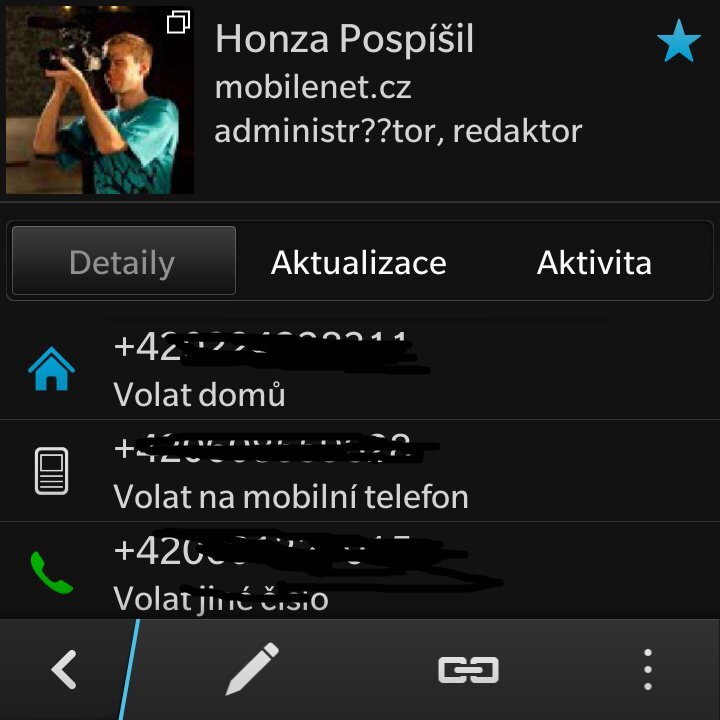The height and width of the screenshot is (720, 720).
Task: Edit this contact with the pencil icon
Action: click(x=252, y=669)
